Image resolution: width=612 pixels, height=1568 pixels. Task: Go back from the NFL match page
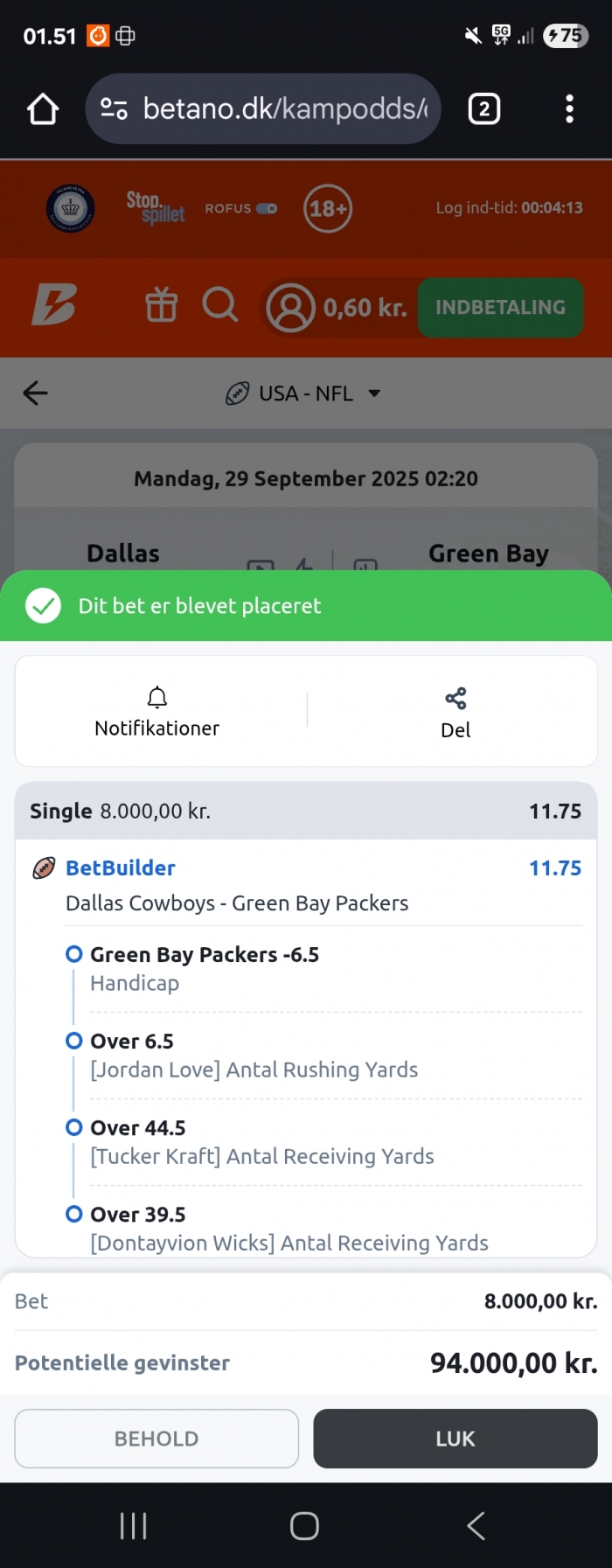[35, 394]
